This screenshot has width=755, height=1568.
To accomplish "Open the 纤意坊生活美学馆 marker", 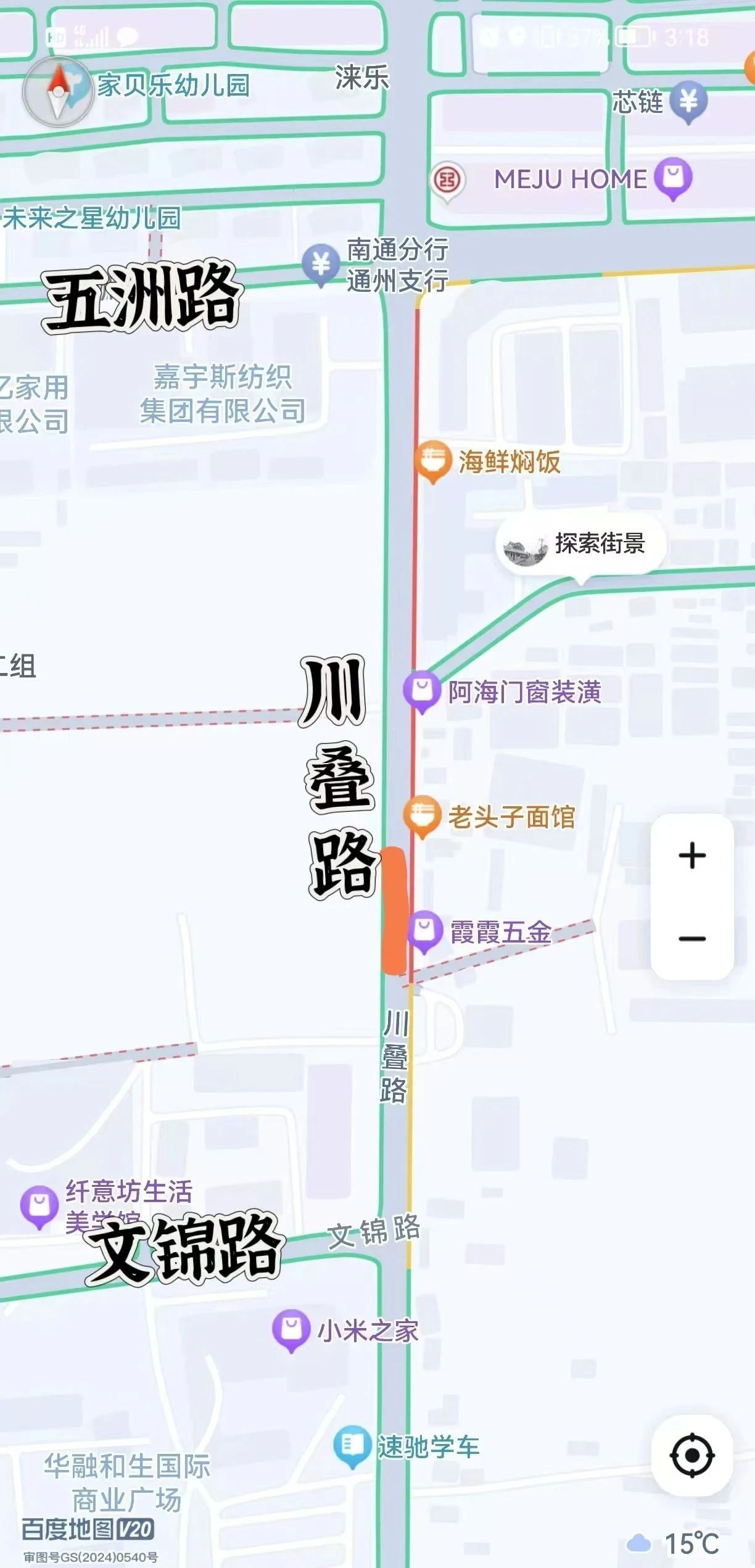I will point(39,1204).
